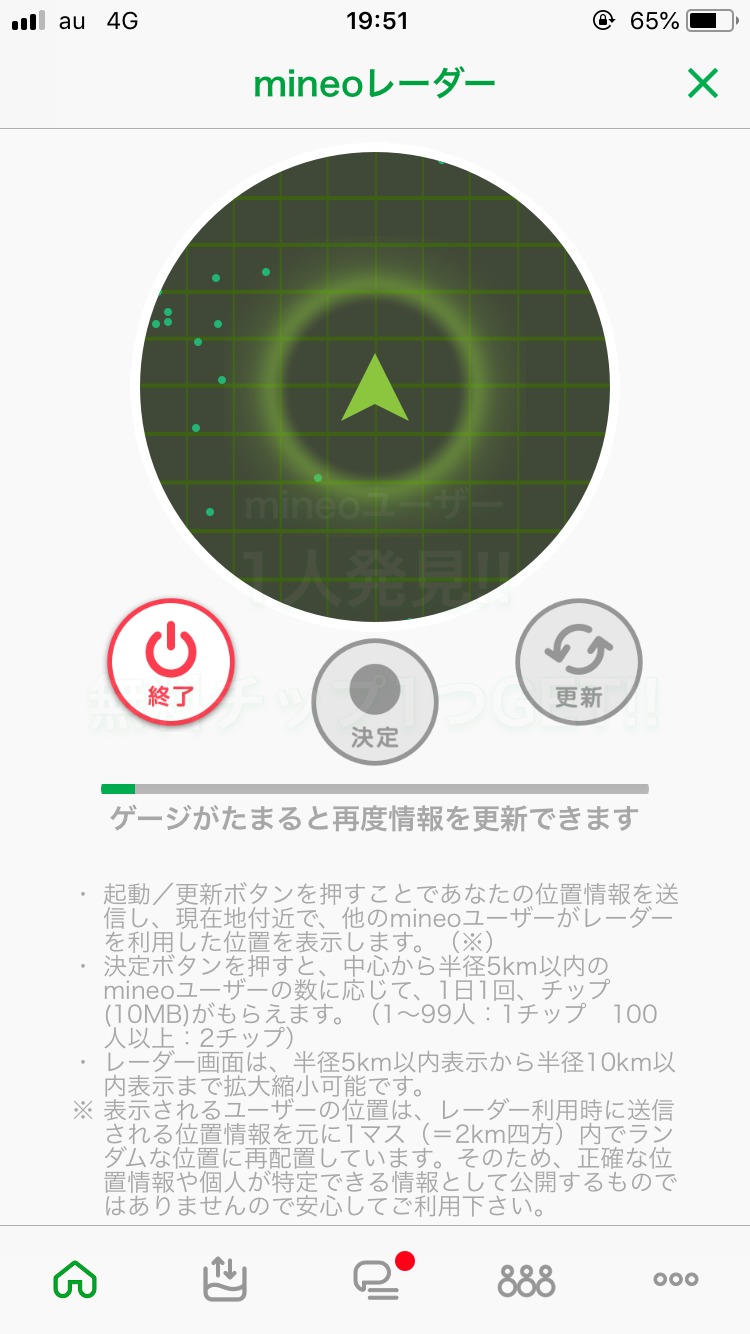Tap the 決定 confirm button
750x1334 pixels.
[x=375, y=702]
